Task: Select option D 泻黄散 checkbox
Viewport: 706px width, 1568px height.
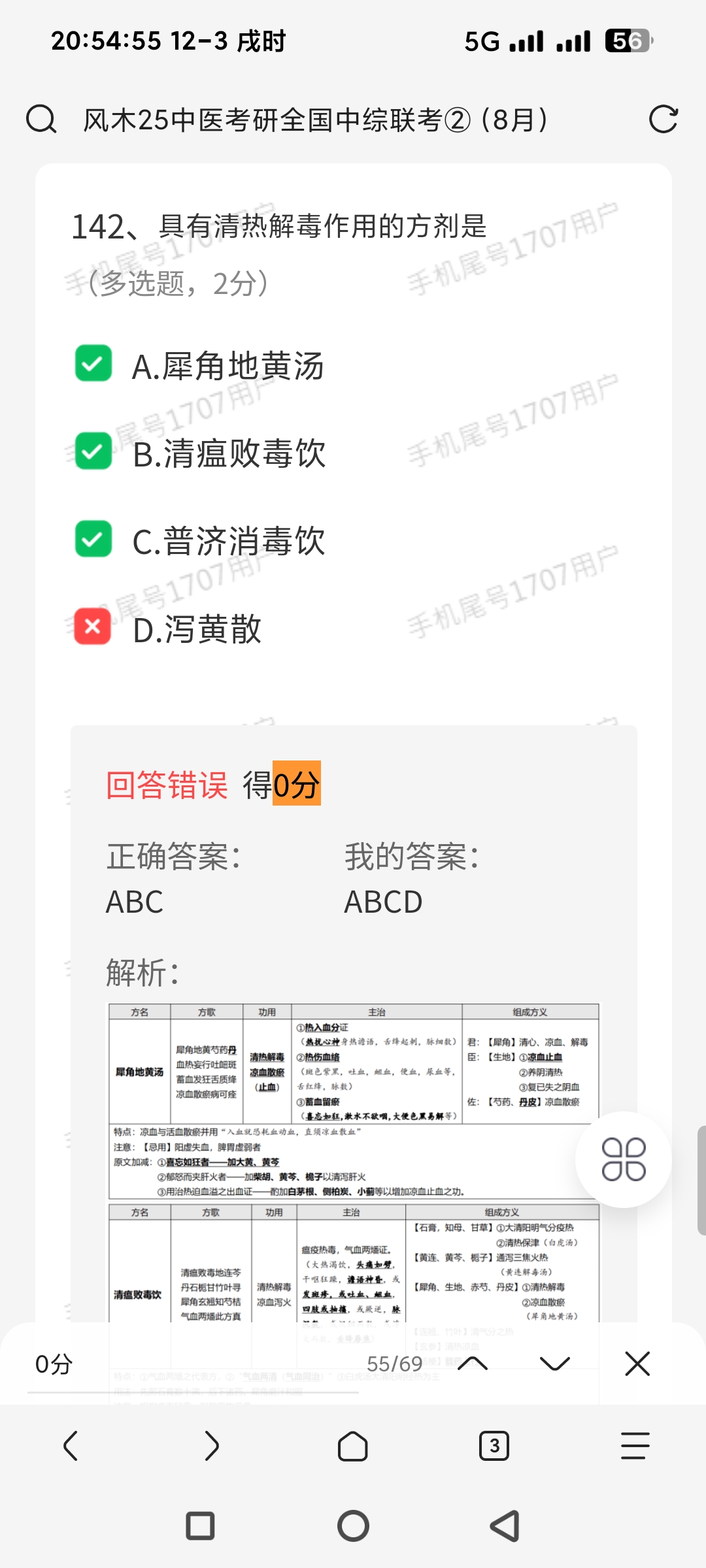Action: (93, 627)
